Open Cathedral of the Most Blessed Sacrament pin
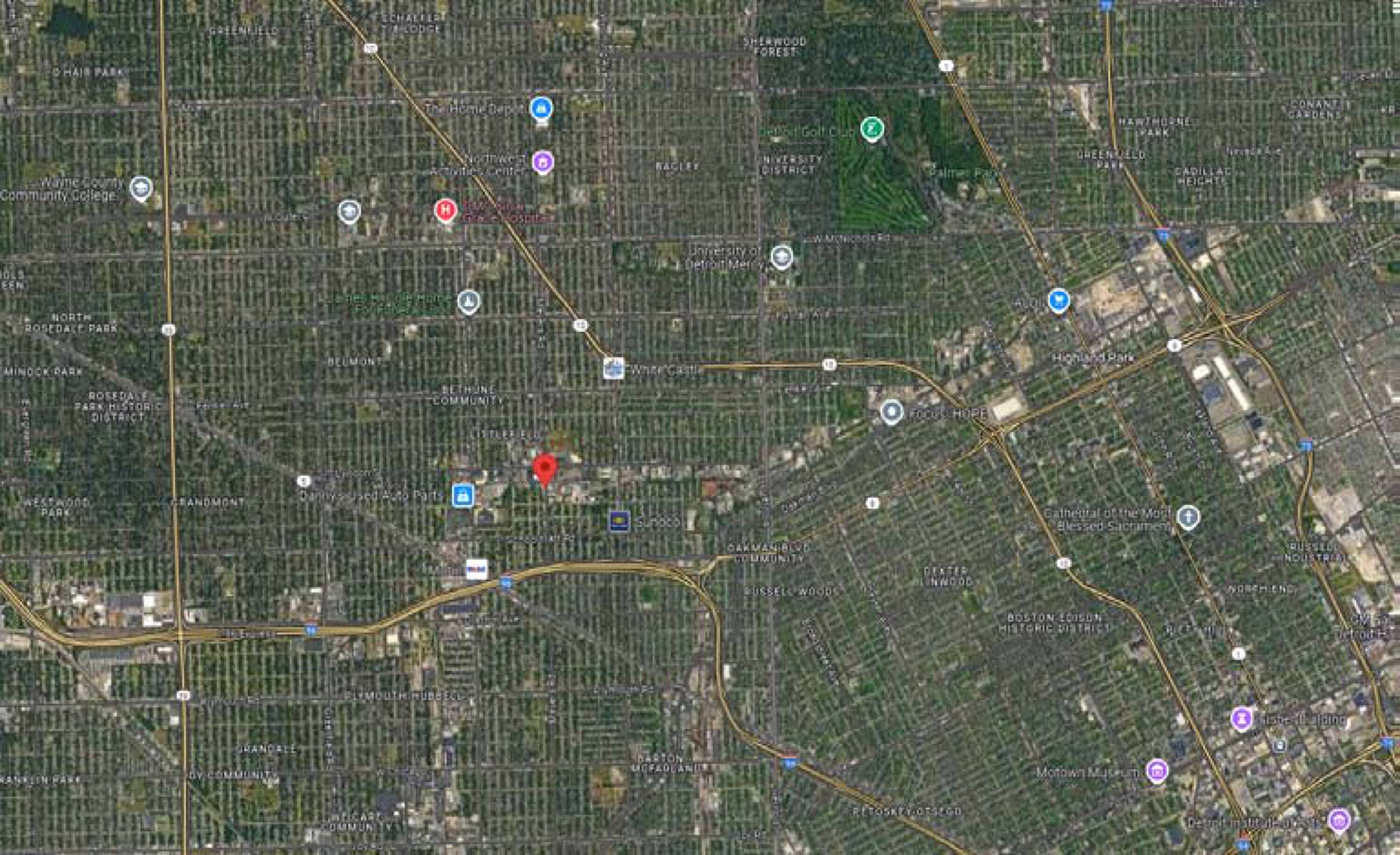Viewport: 1400px width, 855px height. click(x=1188, y=518)
